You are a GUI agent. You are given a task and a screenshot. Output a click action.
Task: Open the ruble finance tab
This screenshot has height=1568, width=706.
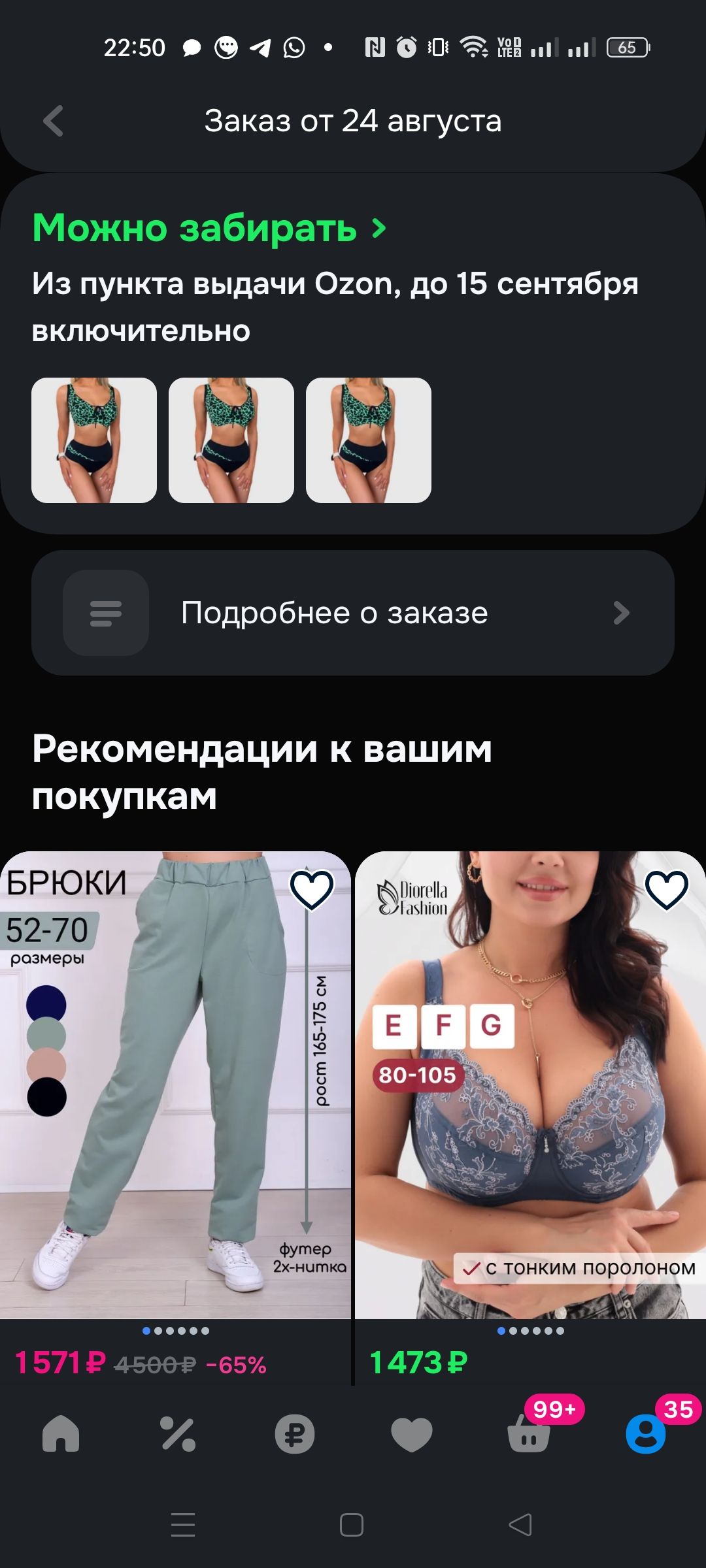pos(295,1434)
